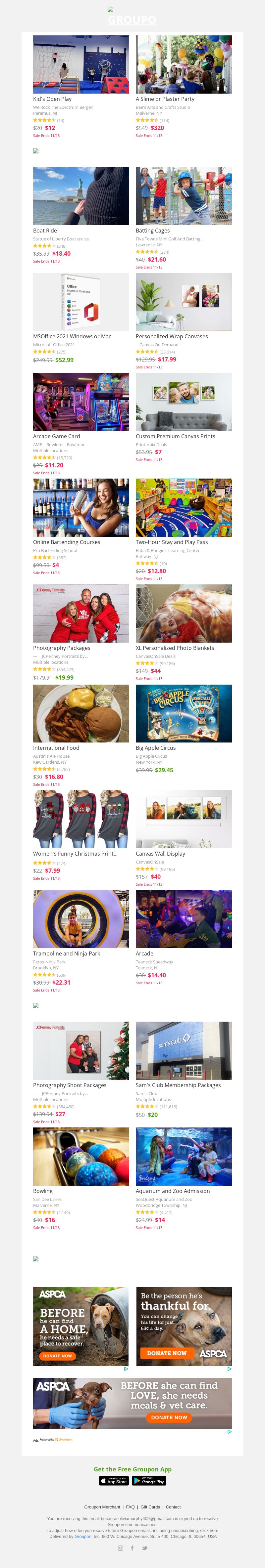Open Groupon's Facebook icon
The height and width of the screenshot is (1568, 265).
pos(132,1548)
